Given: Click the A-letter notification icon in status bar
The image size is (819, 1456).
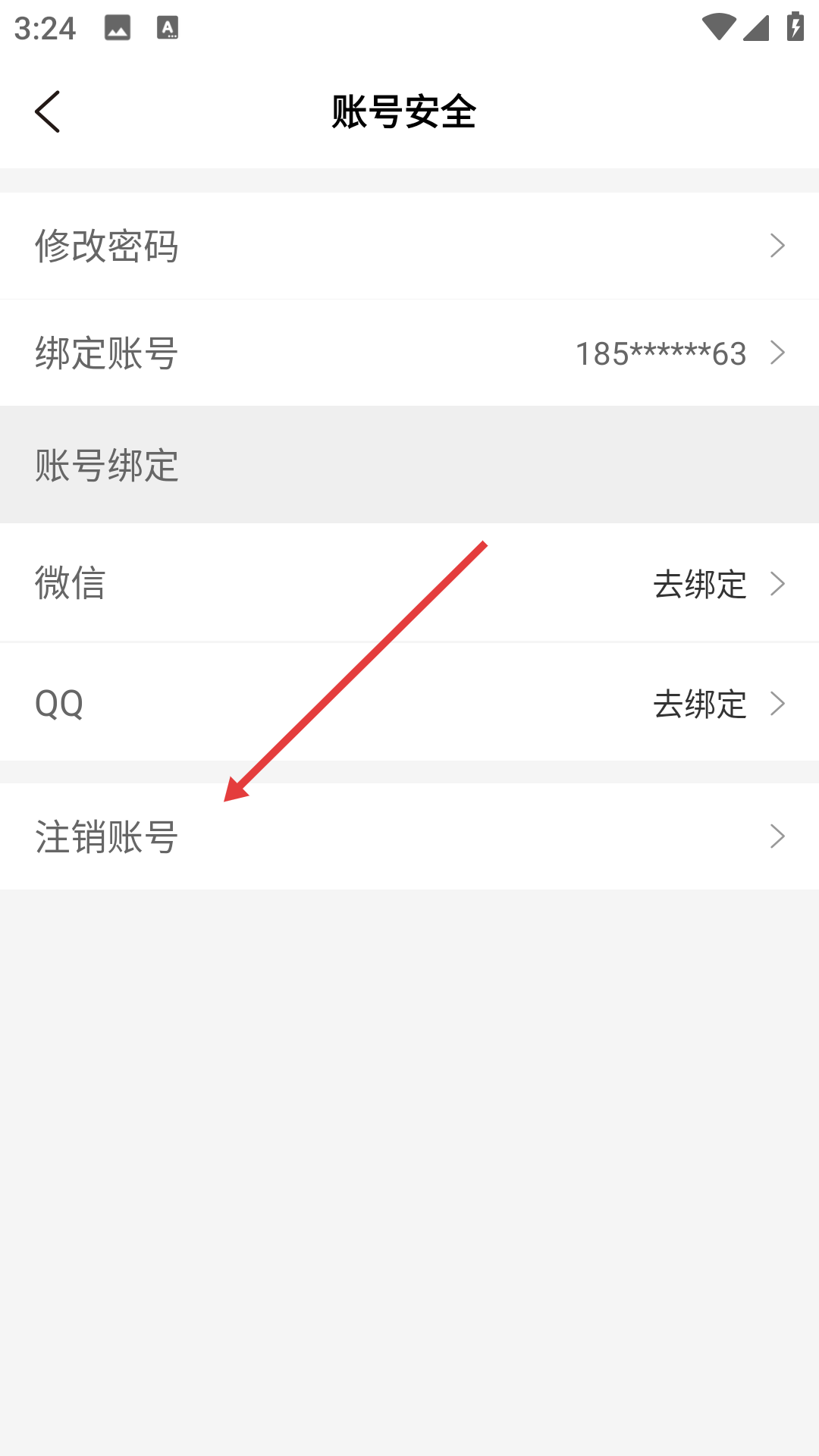Looking at the screenshot, I should pos(168,28).
